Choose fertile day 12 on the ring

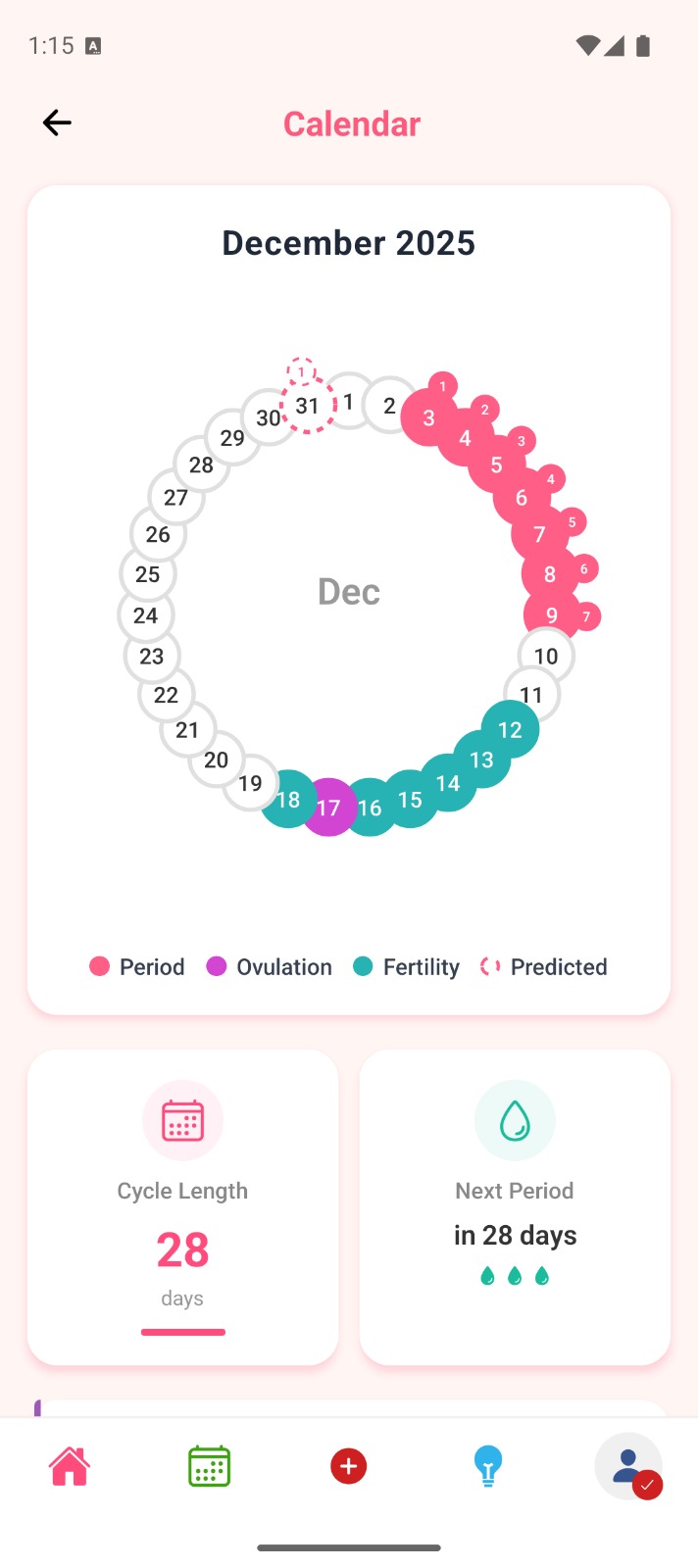click(x=510, y=729)
